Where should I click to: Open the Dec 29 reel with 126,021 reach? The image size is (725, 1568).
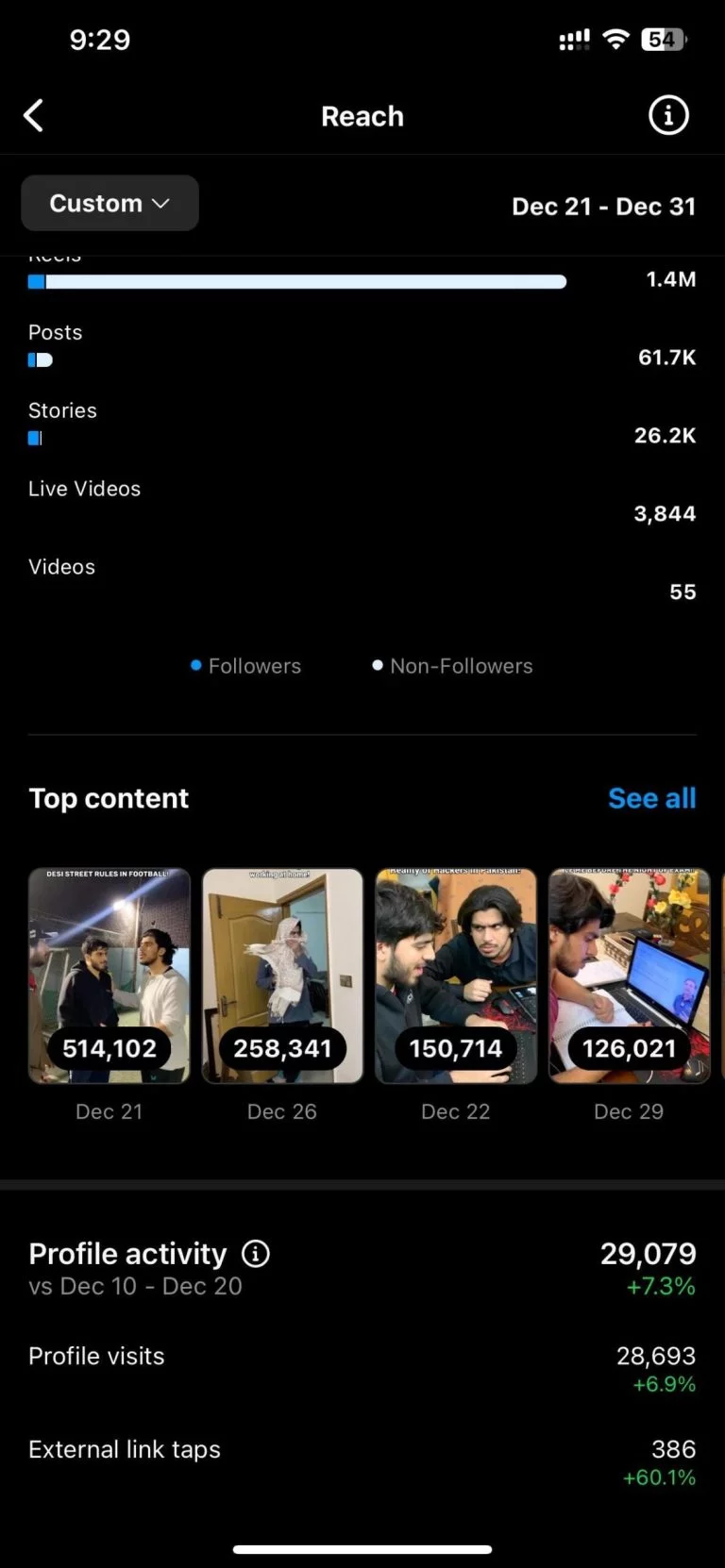pos(629,975)
